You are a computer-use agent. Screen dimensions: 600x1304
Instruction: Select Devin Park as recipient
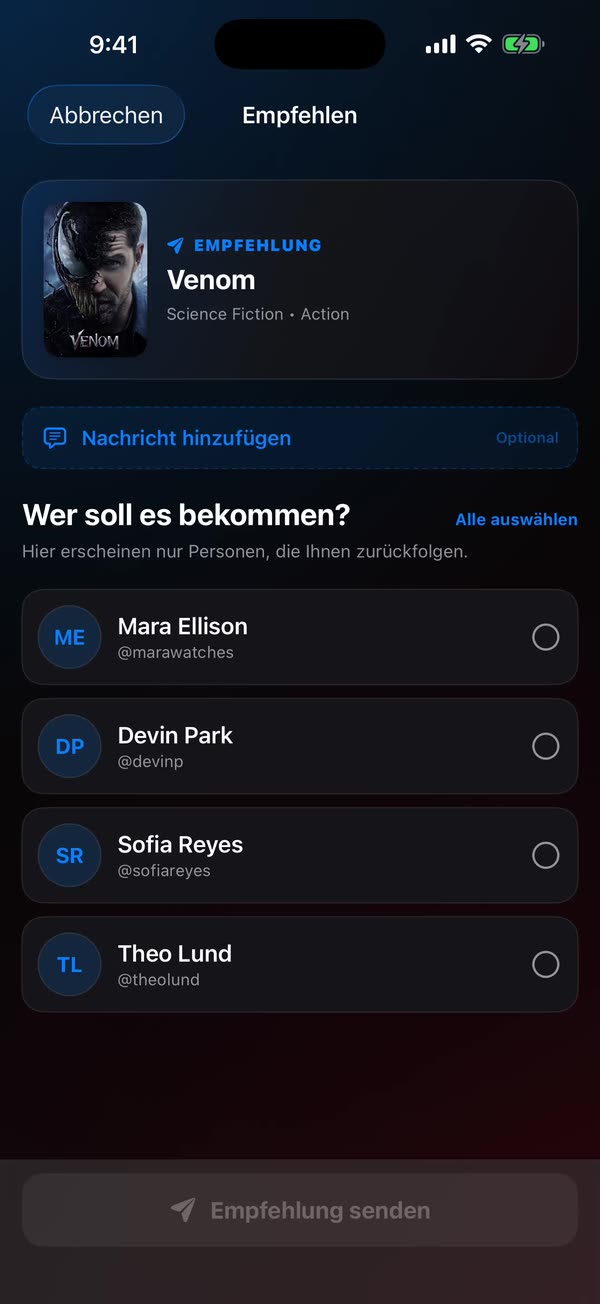click(x=300, y=746)
